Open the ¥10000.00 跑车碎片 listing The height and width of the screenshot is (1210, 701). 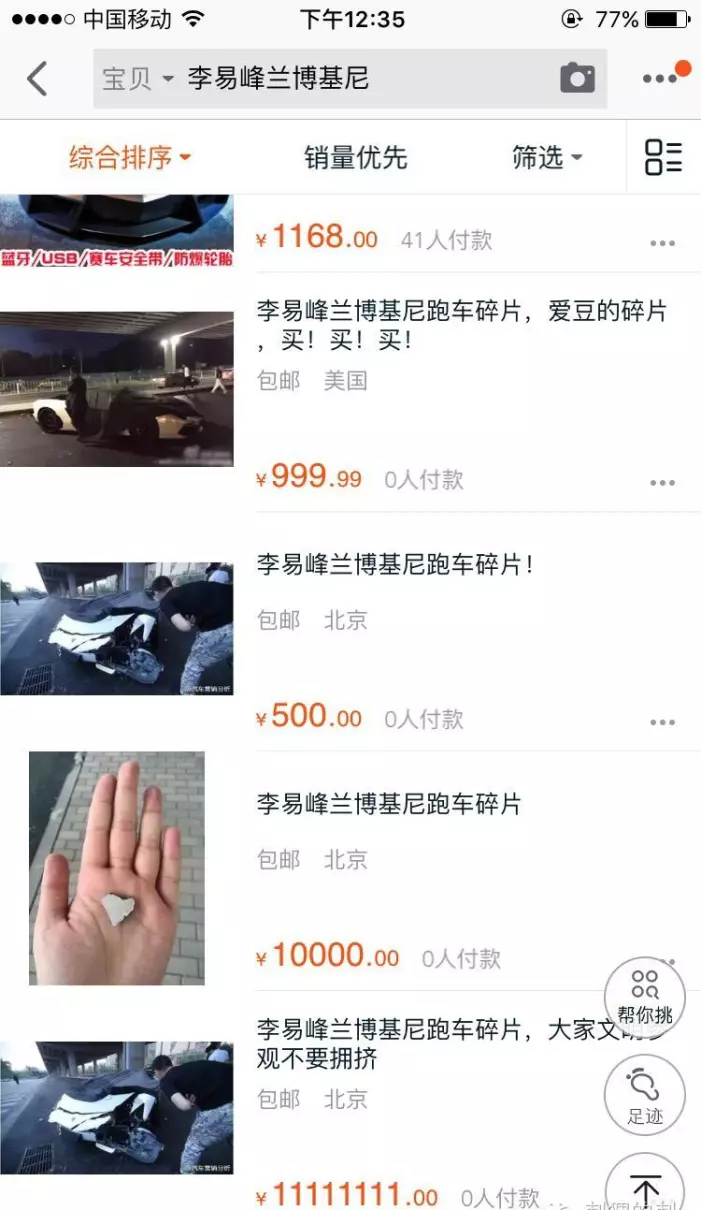pos(389,804)
